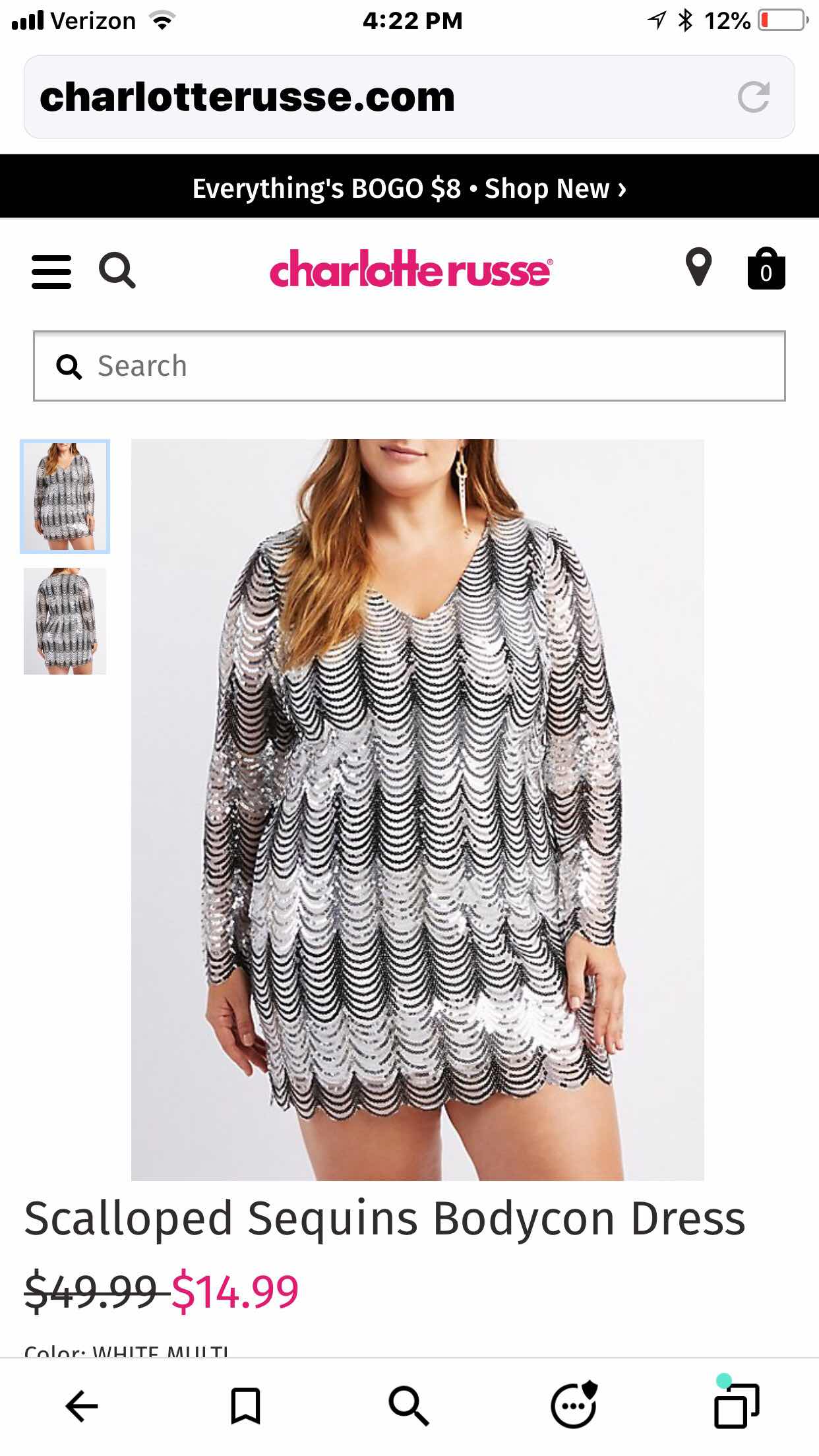Image resolution: width=819 pixels, height=1456 pixels.
Task: Tap the browser search icon in toolbar
Action: (x=409, y=1406)
